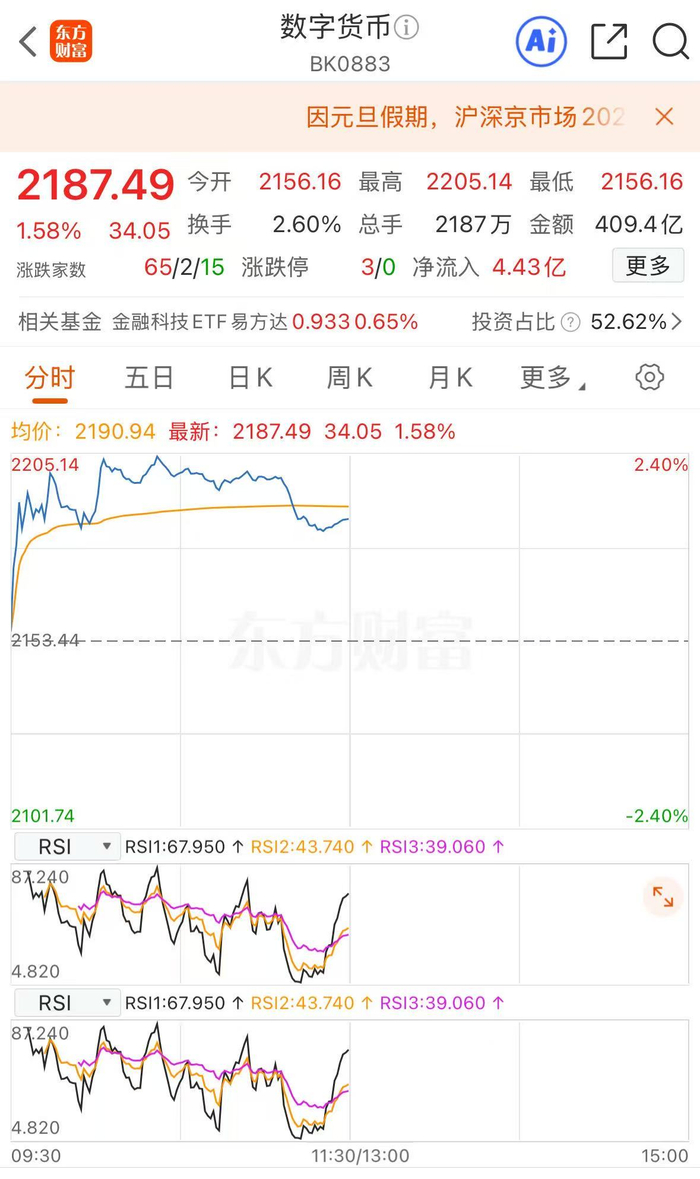Open 投资占比 details chevron
700x1179 pixels.
pyautogui.click(x=677, y=322)
